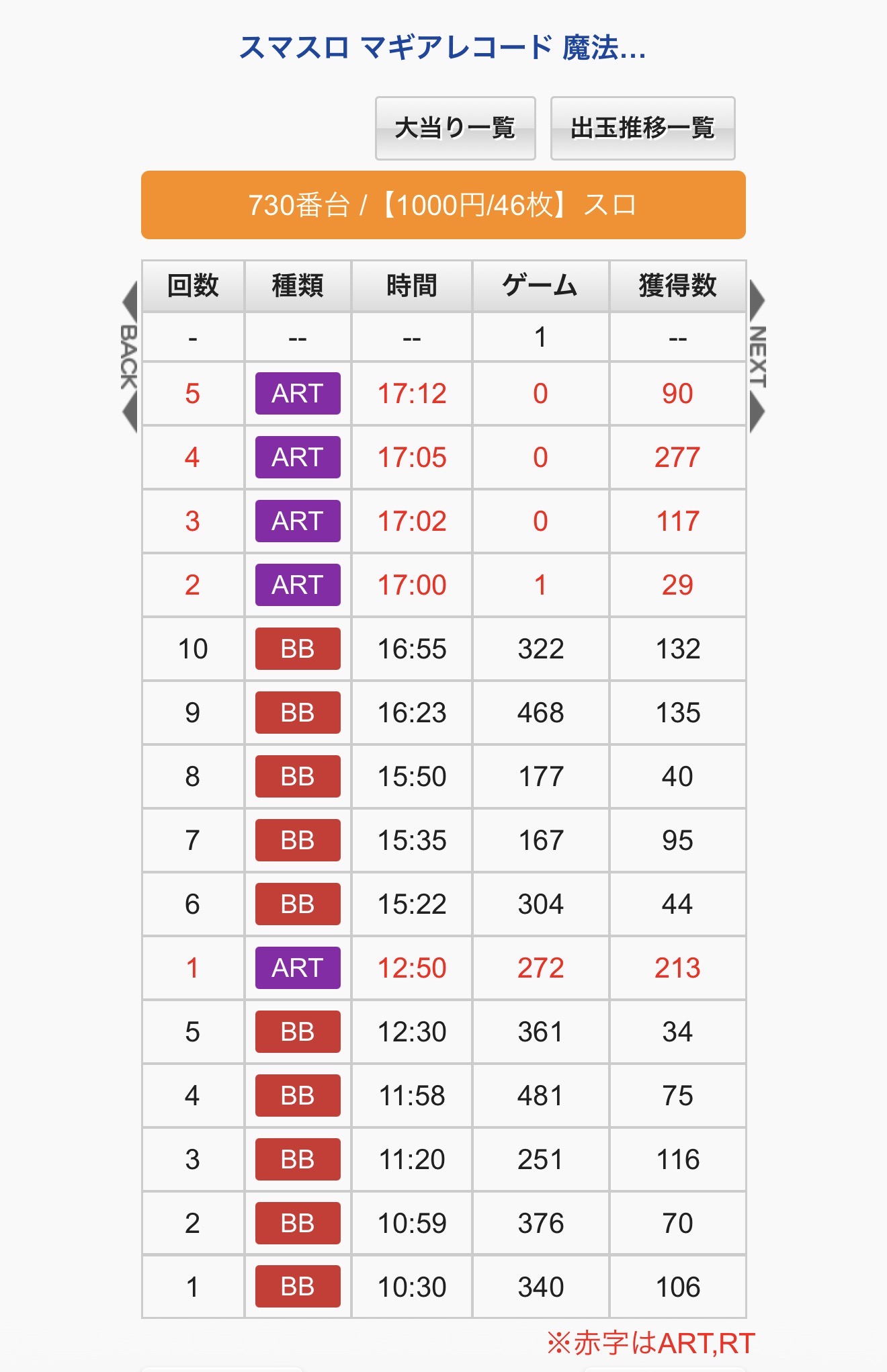Viewport: 887px width, 1372px height.
Task: Go to the previous machine with BACK
Action: coord(129,357)
